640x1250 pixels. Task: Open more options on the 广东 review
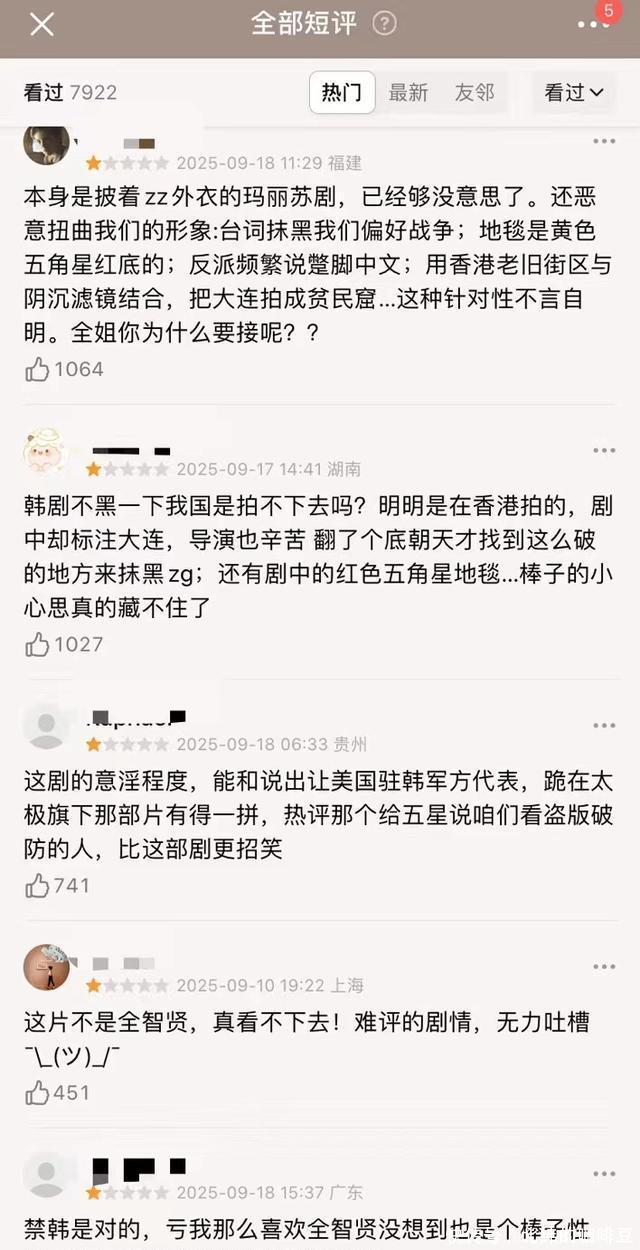[x=604, y=1173]
